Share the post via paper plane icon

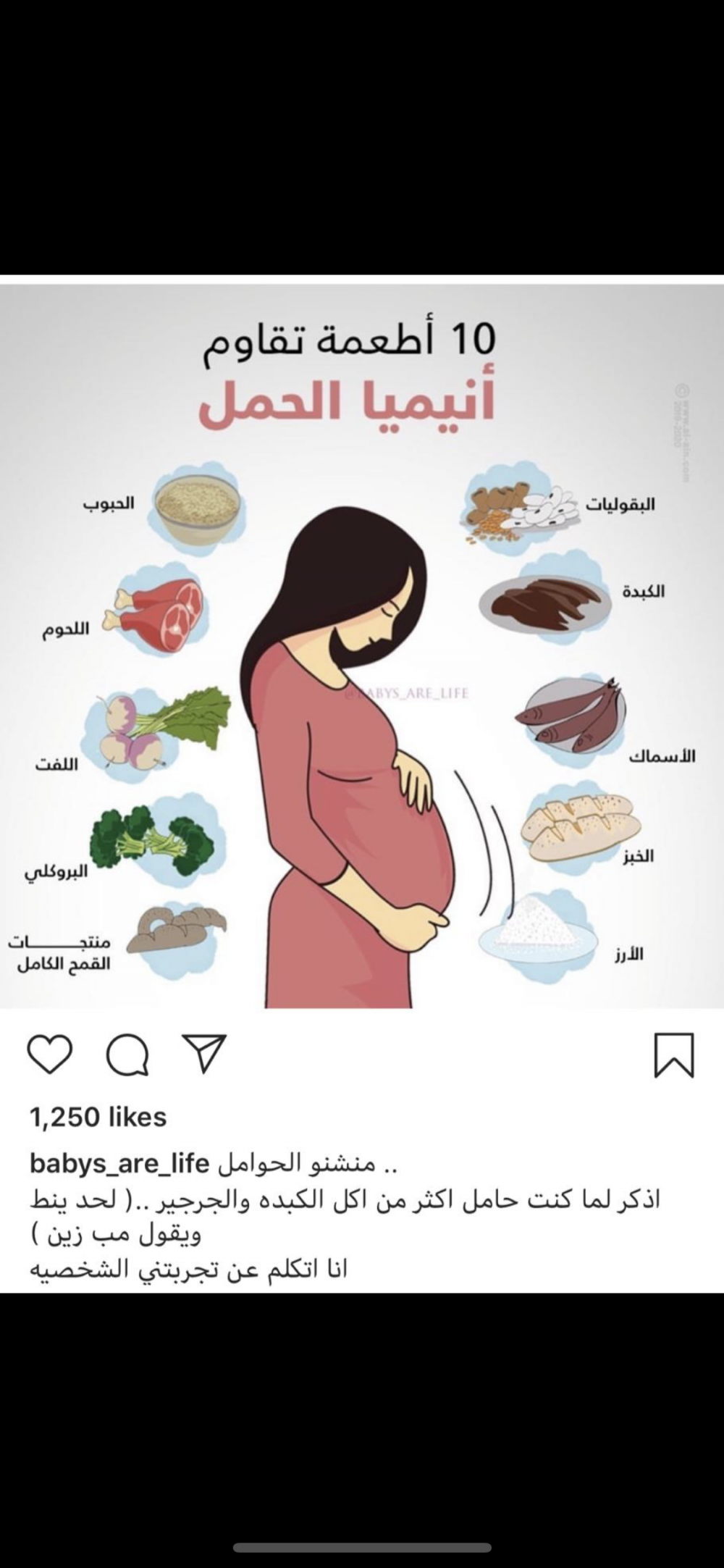pyautogui.click(x=204, y=1054)
